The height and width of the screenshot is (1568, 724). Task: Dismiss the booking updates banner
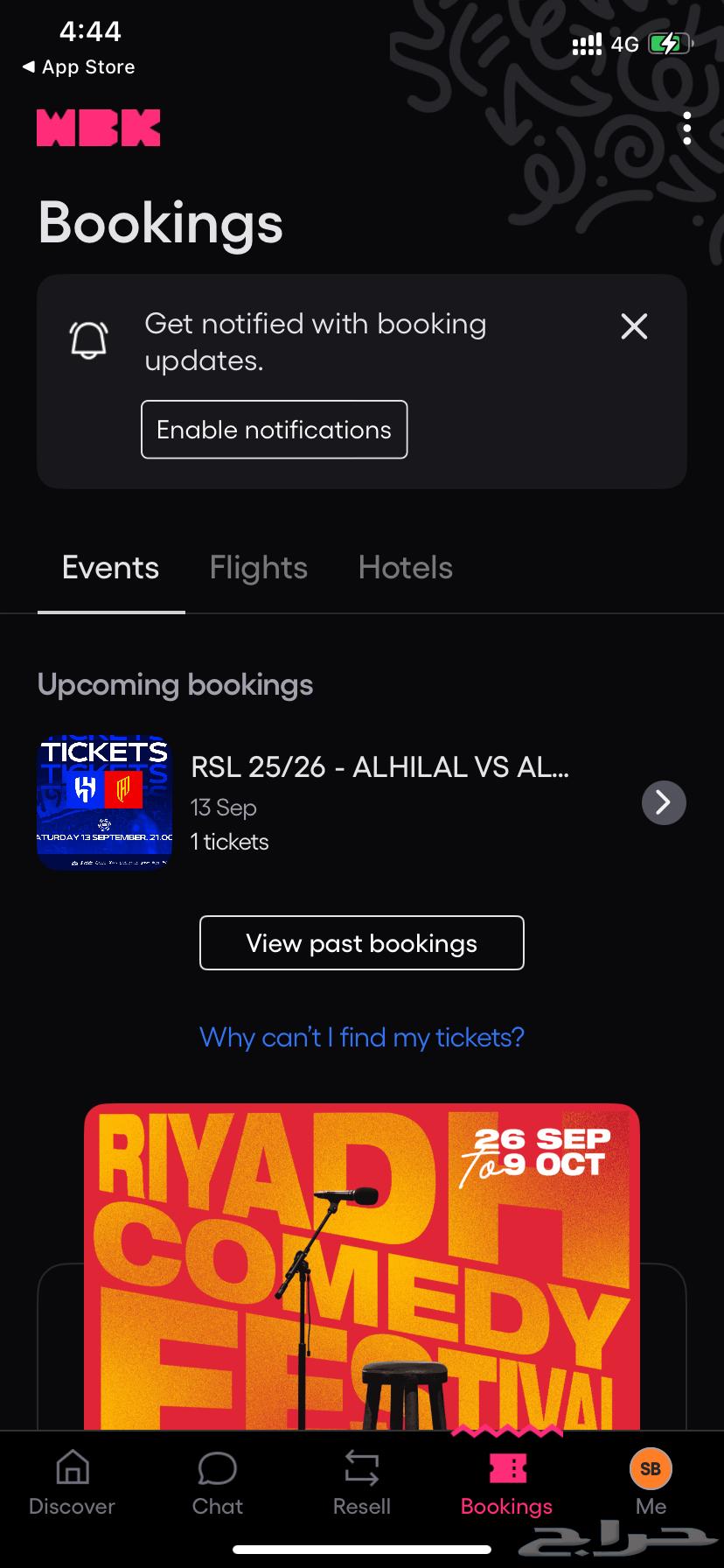coord(634,326)
